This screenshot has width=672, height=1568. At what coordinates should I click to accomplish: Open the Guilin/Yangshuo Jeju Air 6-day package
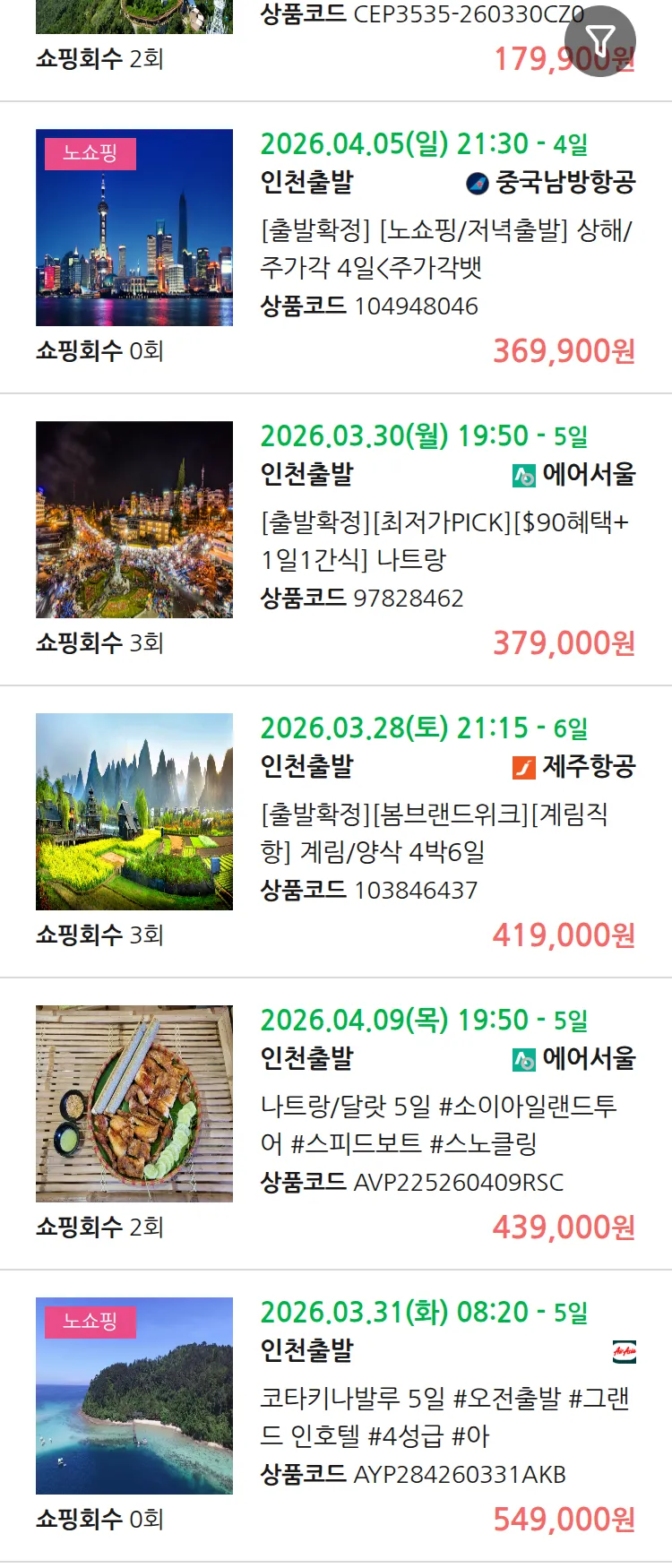coord(435,832)
